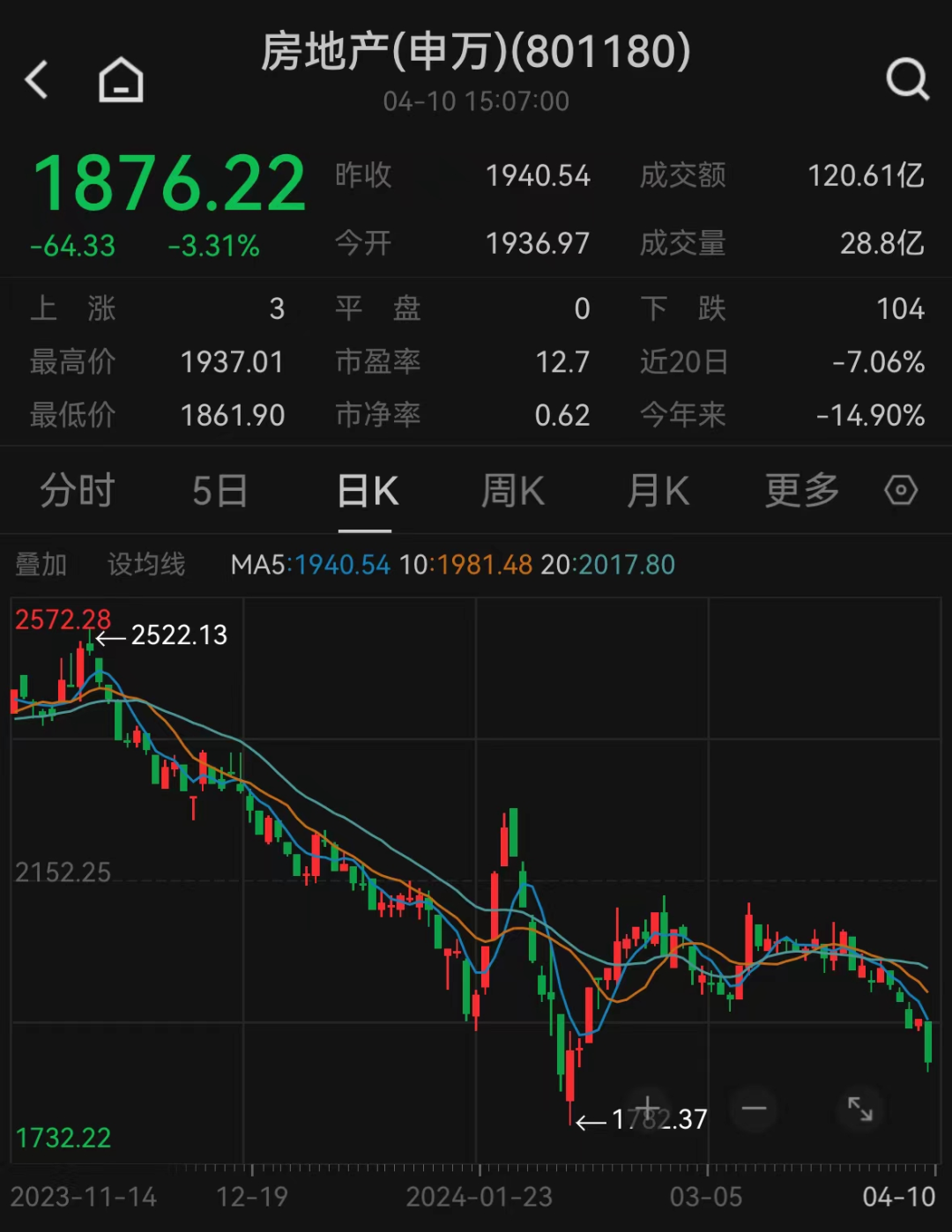Zoom in the chart with plus

pos(648,1109)
